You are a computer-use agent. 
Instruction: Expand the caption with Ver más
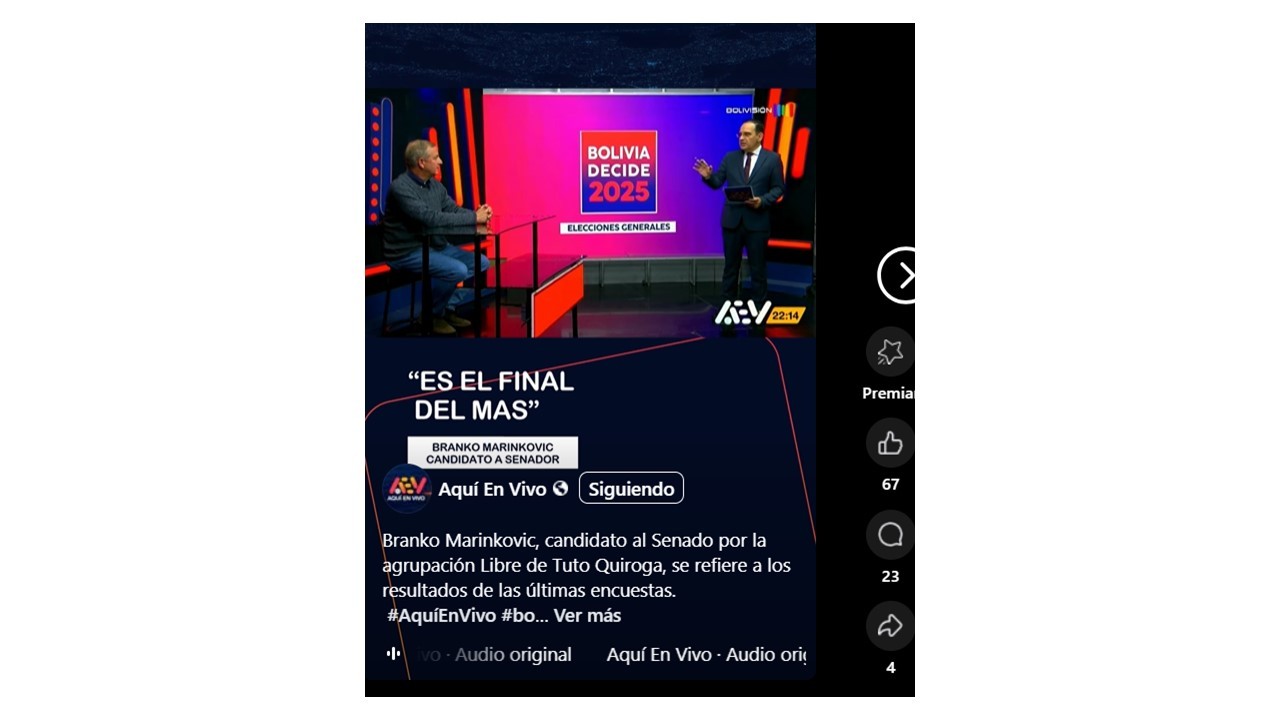tap(587, 616)
